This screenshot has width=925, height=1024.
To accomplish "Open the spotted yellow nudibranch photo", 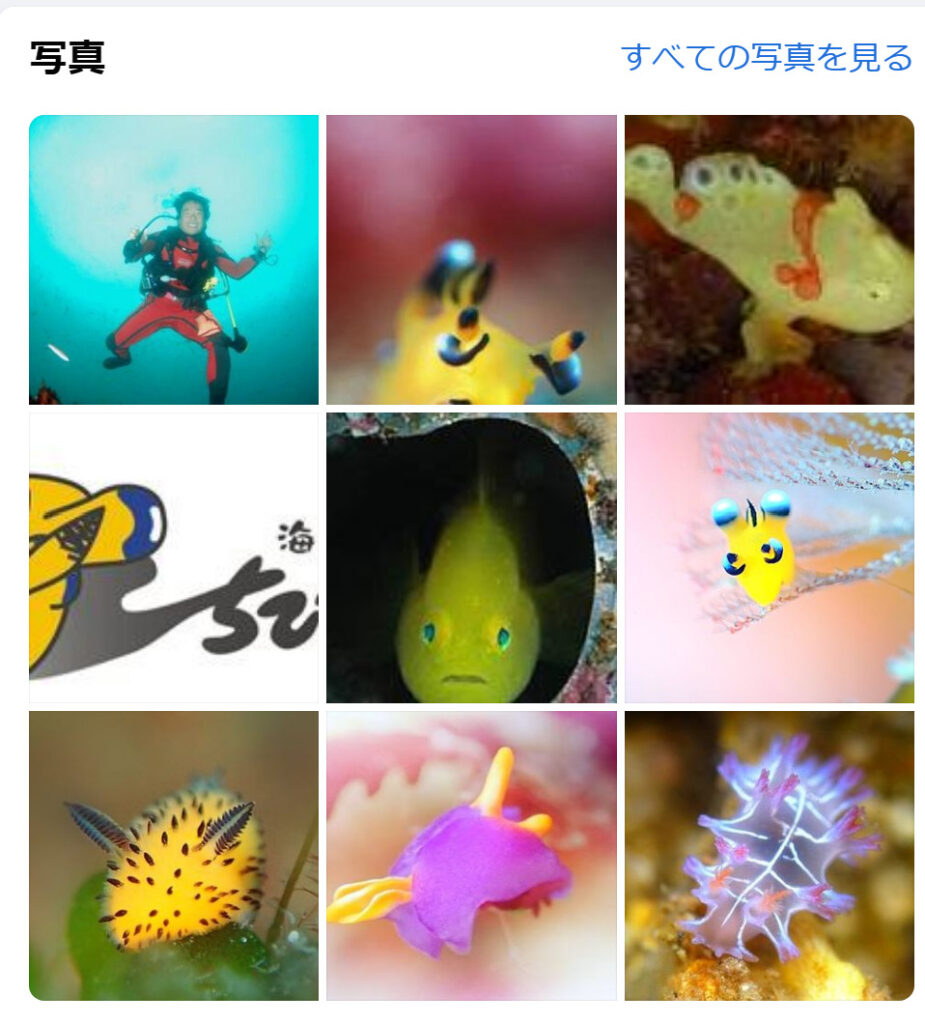I will point(174,856).
